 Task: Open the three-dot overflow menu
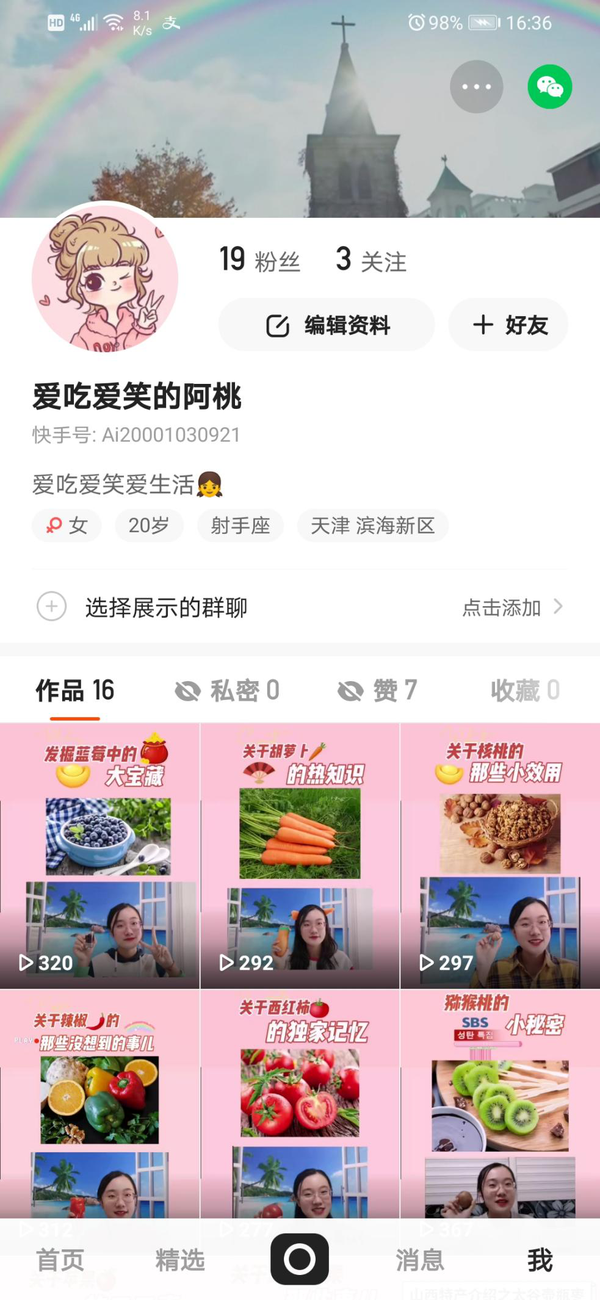(476, 87)
